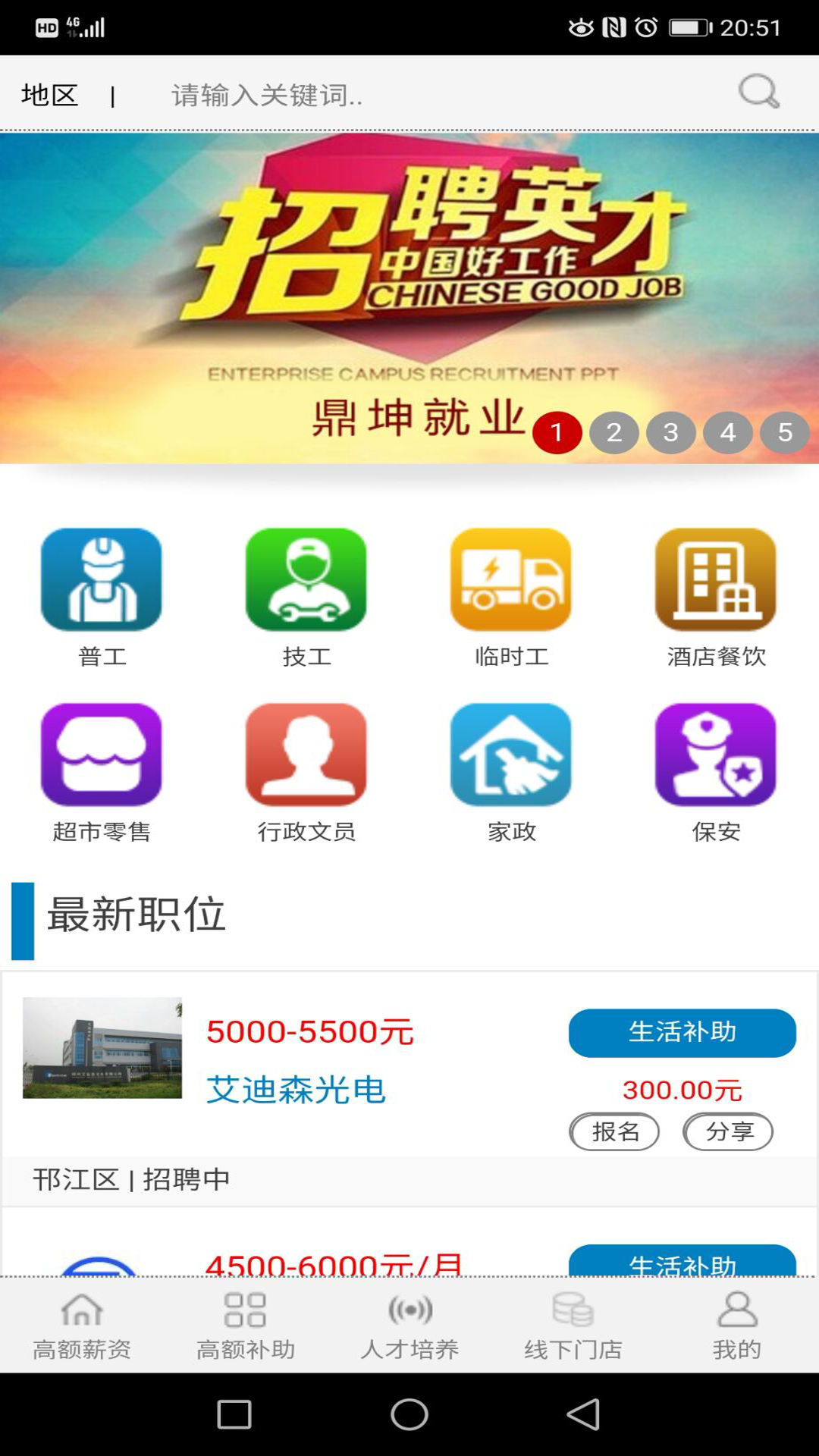Open the 地区 region selector
The image size is (819, 1456).
(50, 95)
